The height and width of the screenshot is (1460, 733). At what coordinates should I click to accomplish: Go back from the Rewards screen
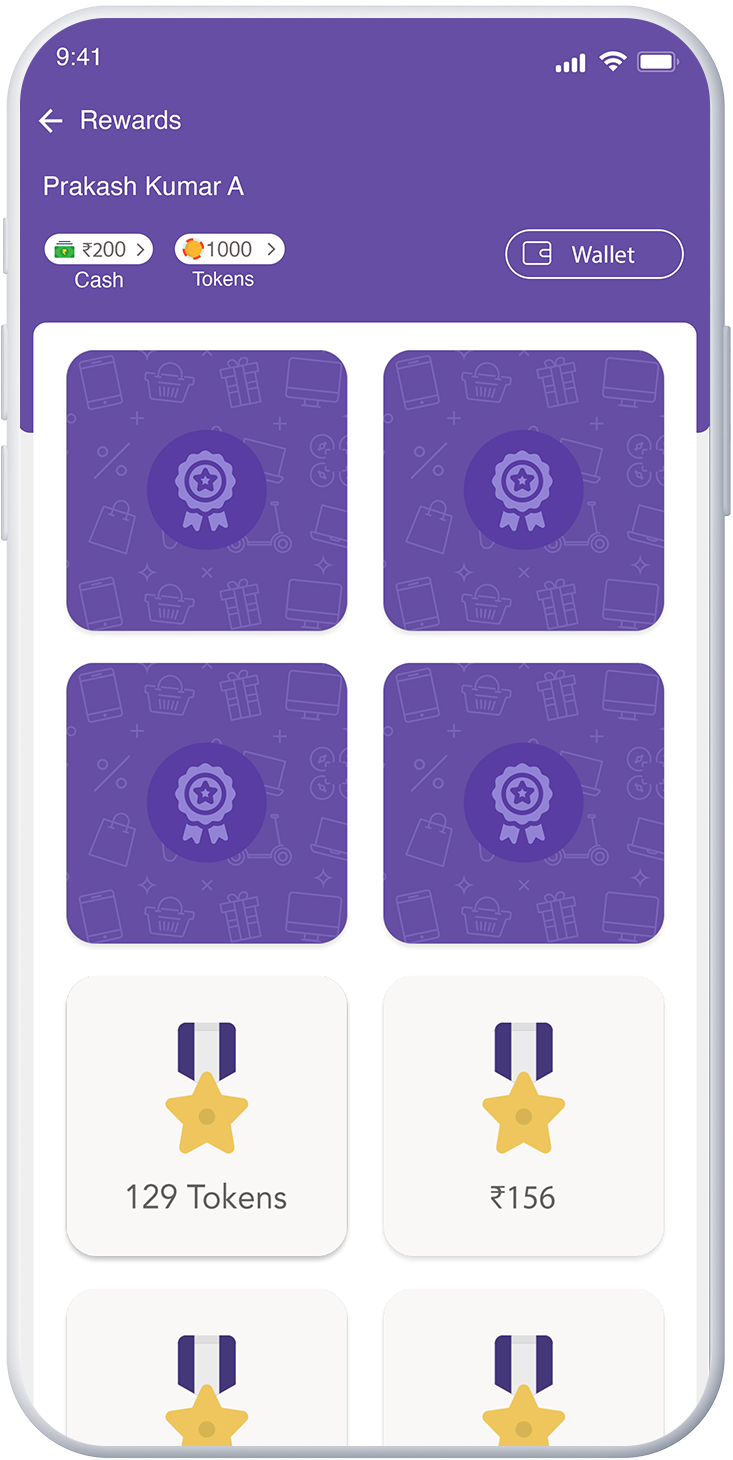[x=50, y=121]
